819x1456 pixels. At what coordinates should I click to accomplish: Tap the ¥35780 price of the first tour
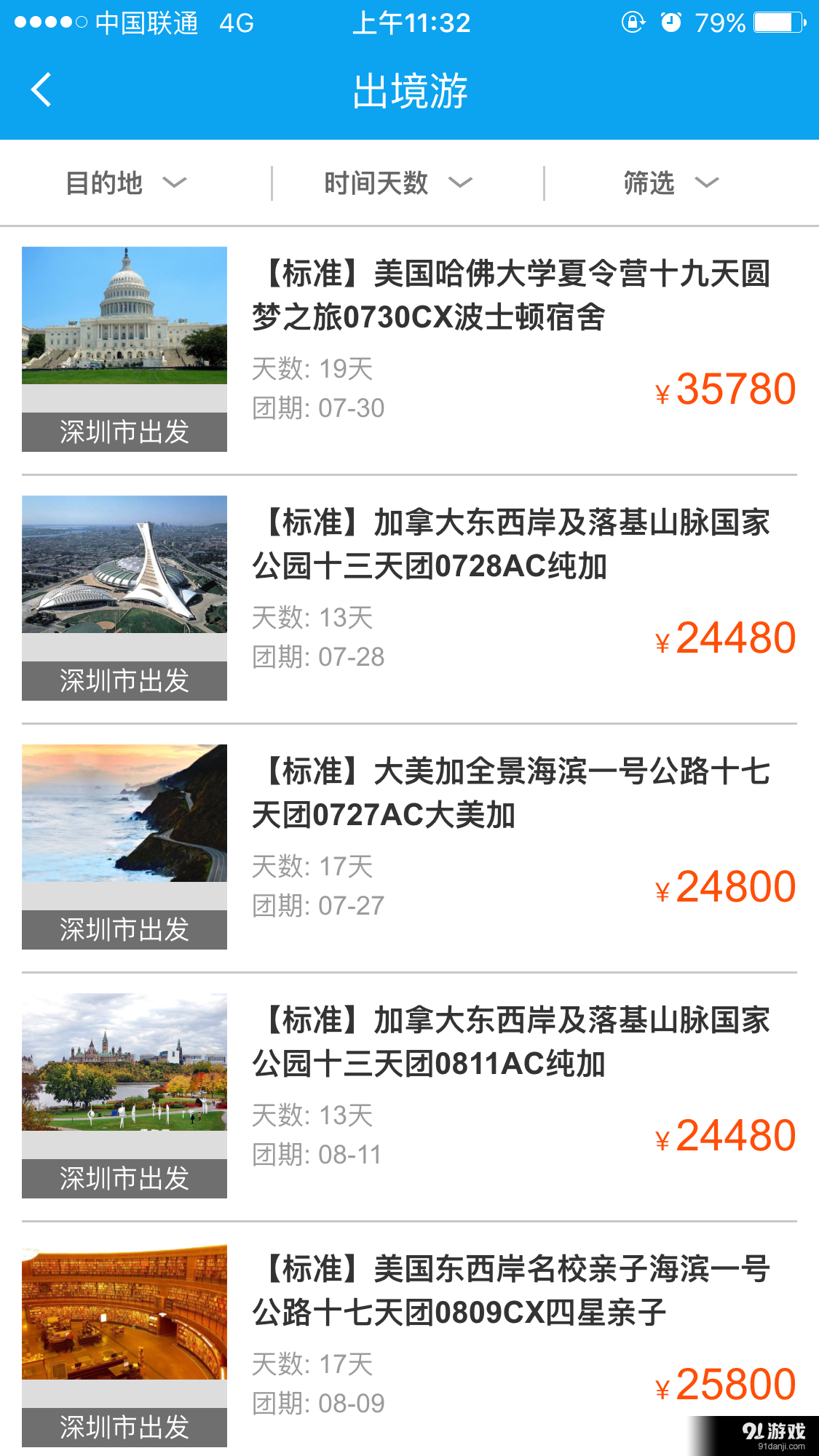click(x=724, y=389)
